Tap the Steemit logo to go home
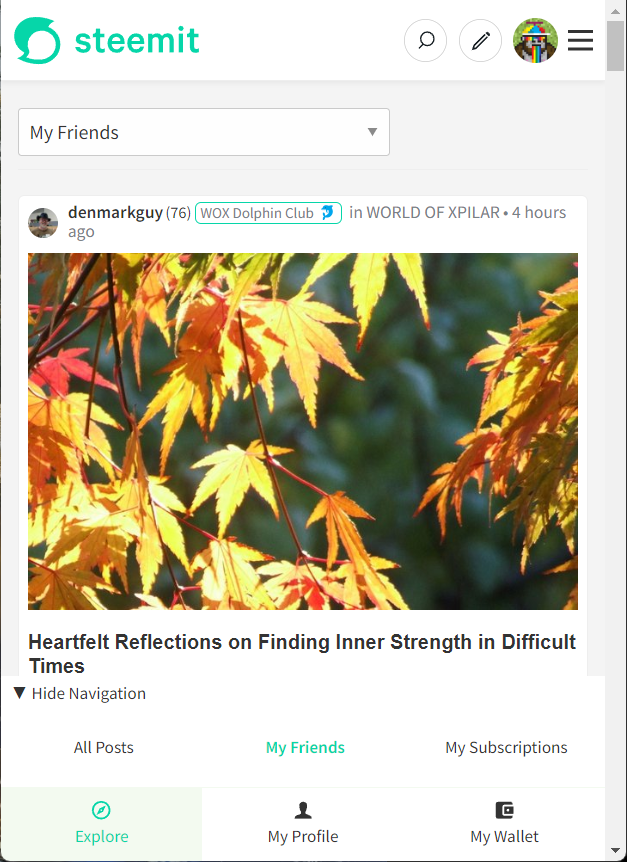This screenshot has width=627, height=862. click(107, 41)
